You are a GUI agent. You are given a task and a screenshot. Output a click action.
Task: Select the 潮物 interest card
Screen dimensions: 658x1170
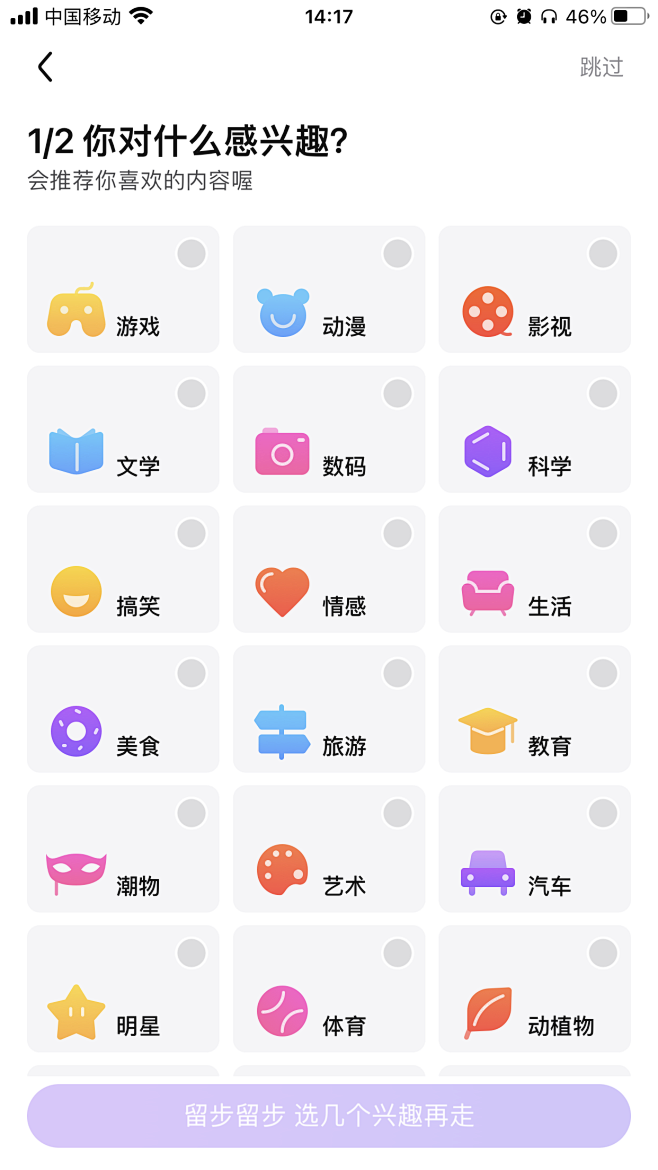[x=123, y=849]
